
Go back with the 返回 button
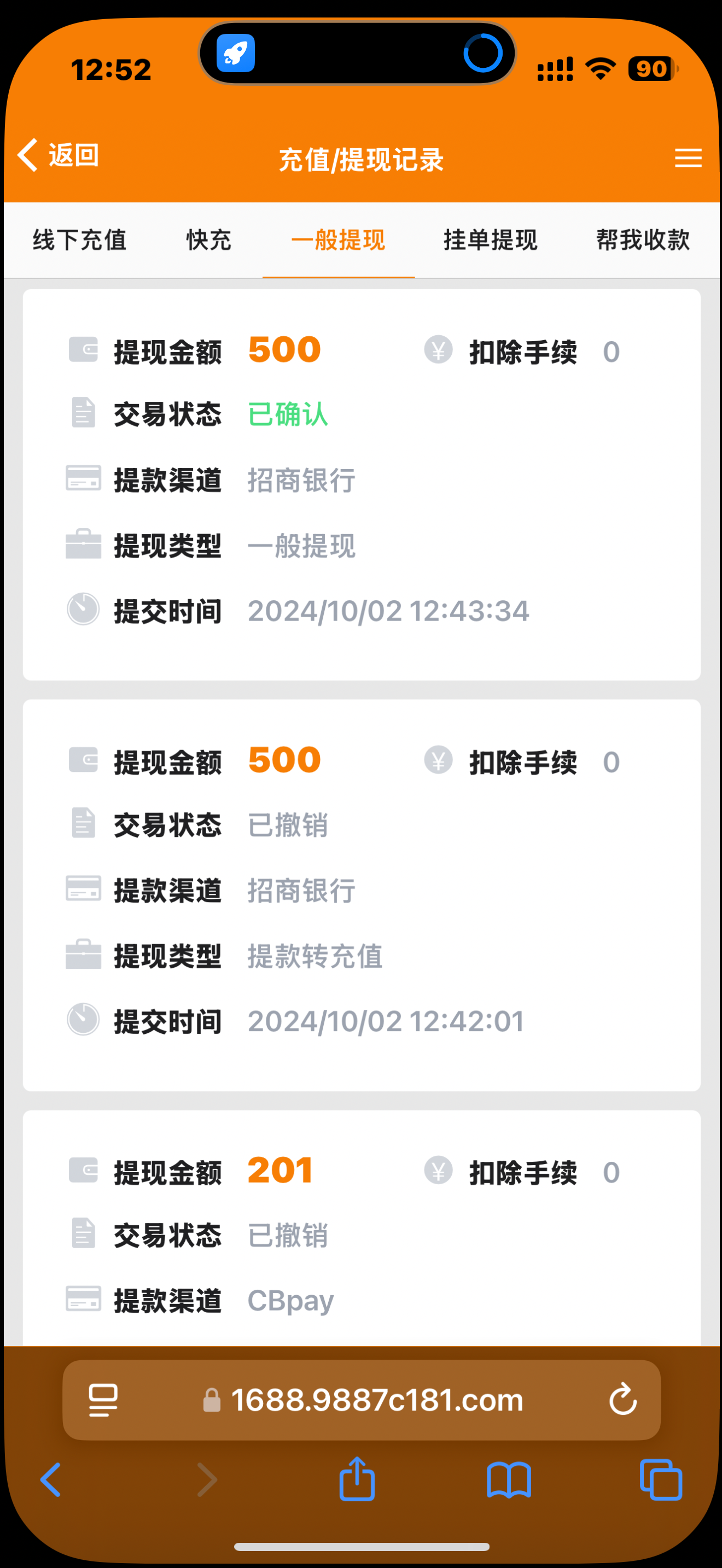click(x=59, y=155)
